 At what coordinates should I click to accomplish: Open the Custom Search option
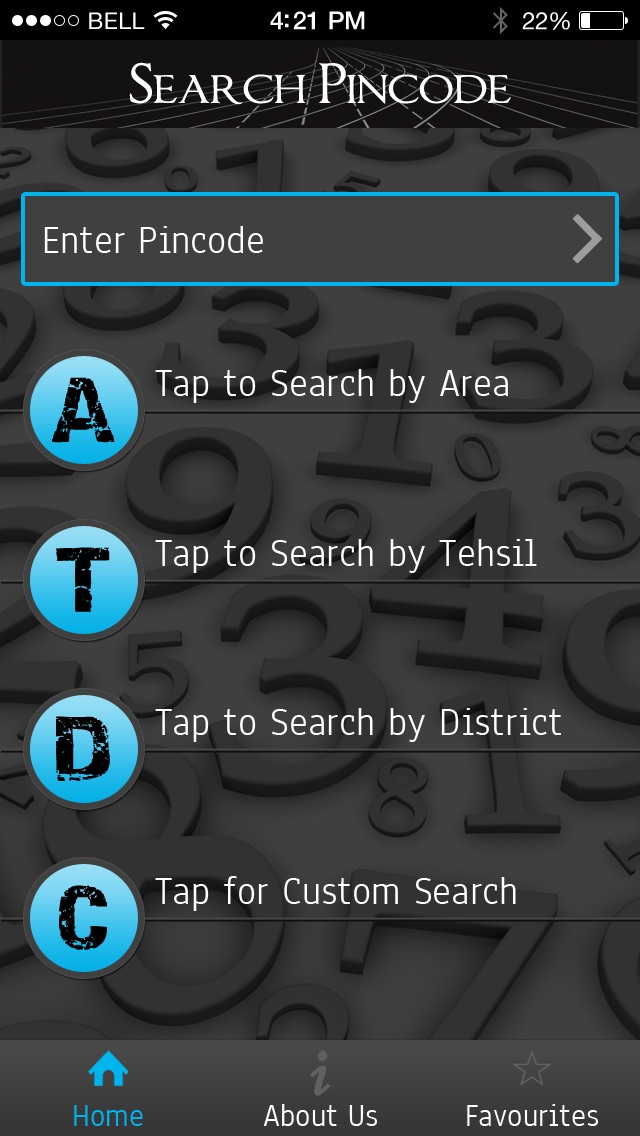(x=335, y=892)
